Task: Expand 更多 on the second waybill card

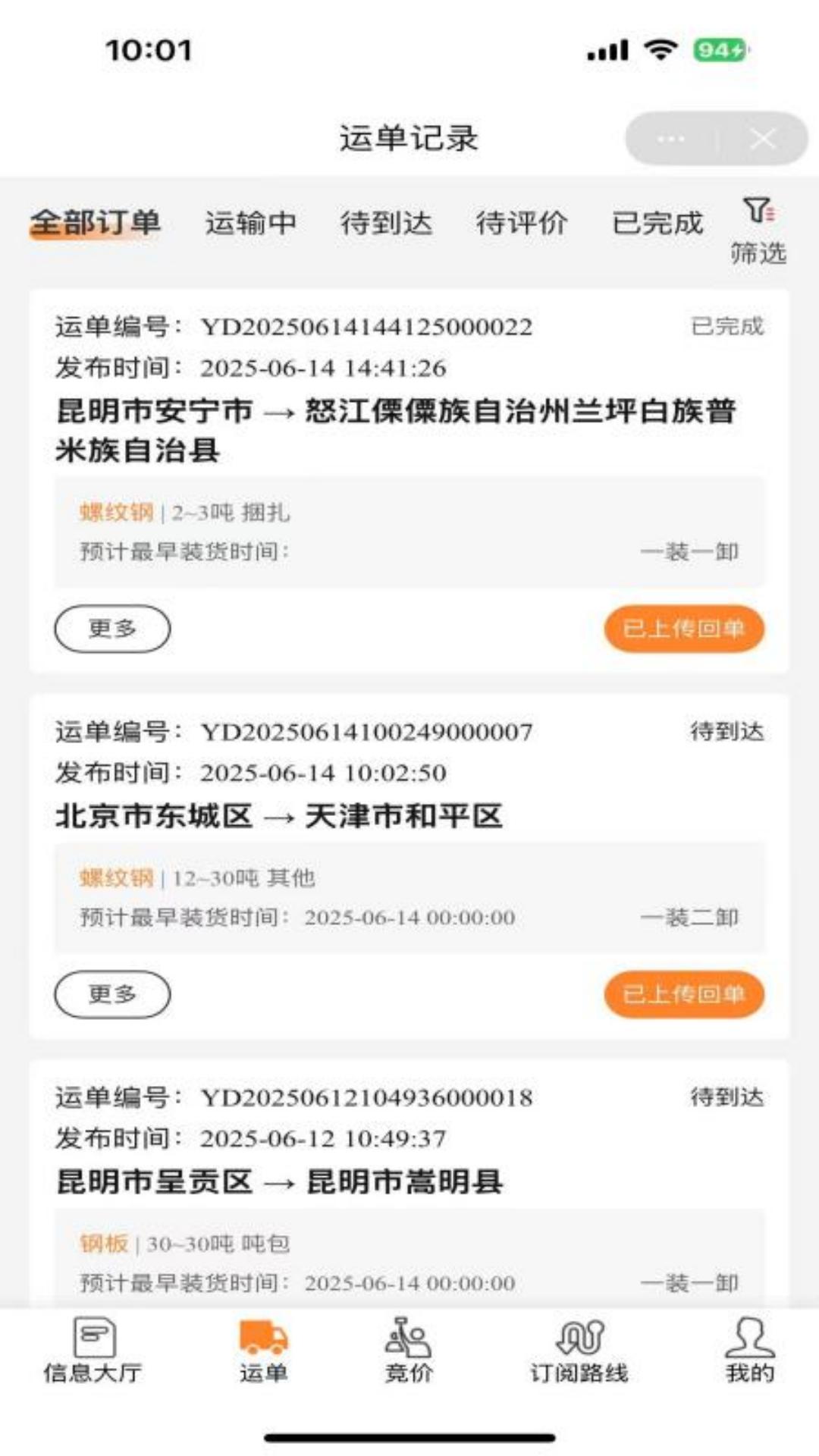Action: pos(112,996)
